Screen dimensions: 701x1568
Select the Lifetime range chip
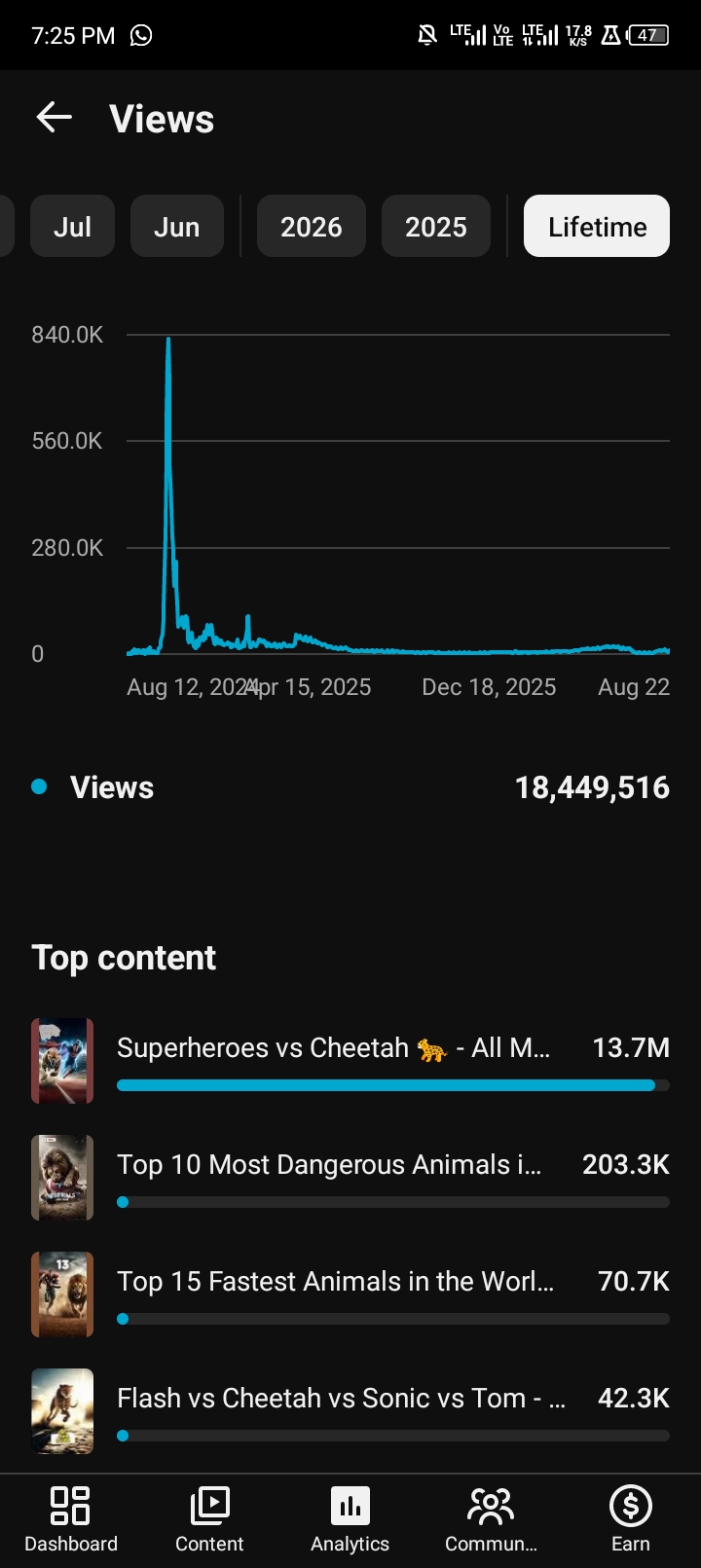[597, 226]
